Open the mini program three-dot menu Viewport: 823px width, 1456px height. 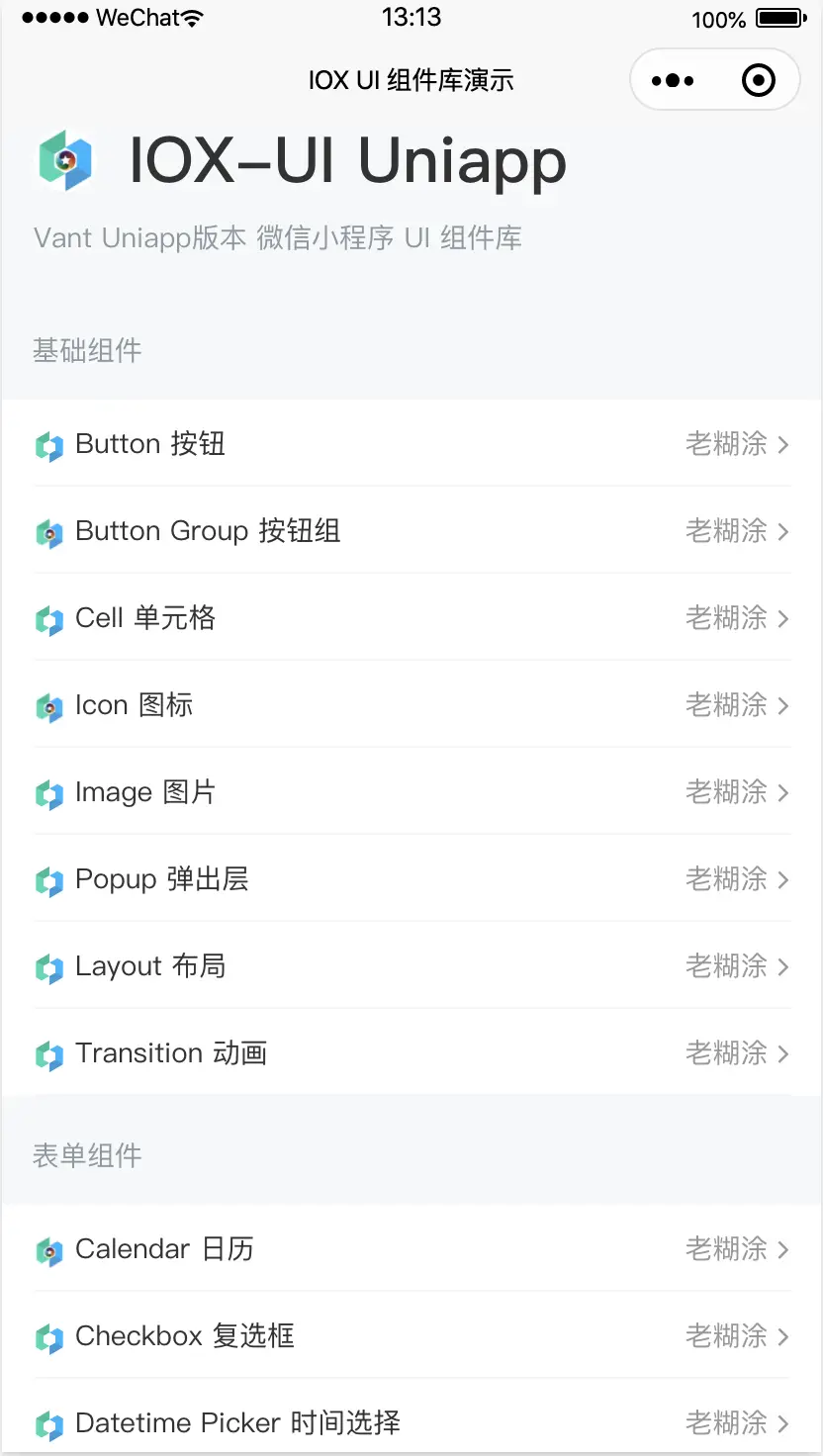(673, 80)
